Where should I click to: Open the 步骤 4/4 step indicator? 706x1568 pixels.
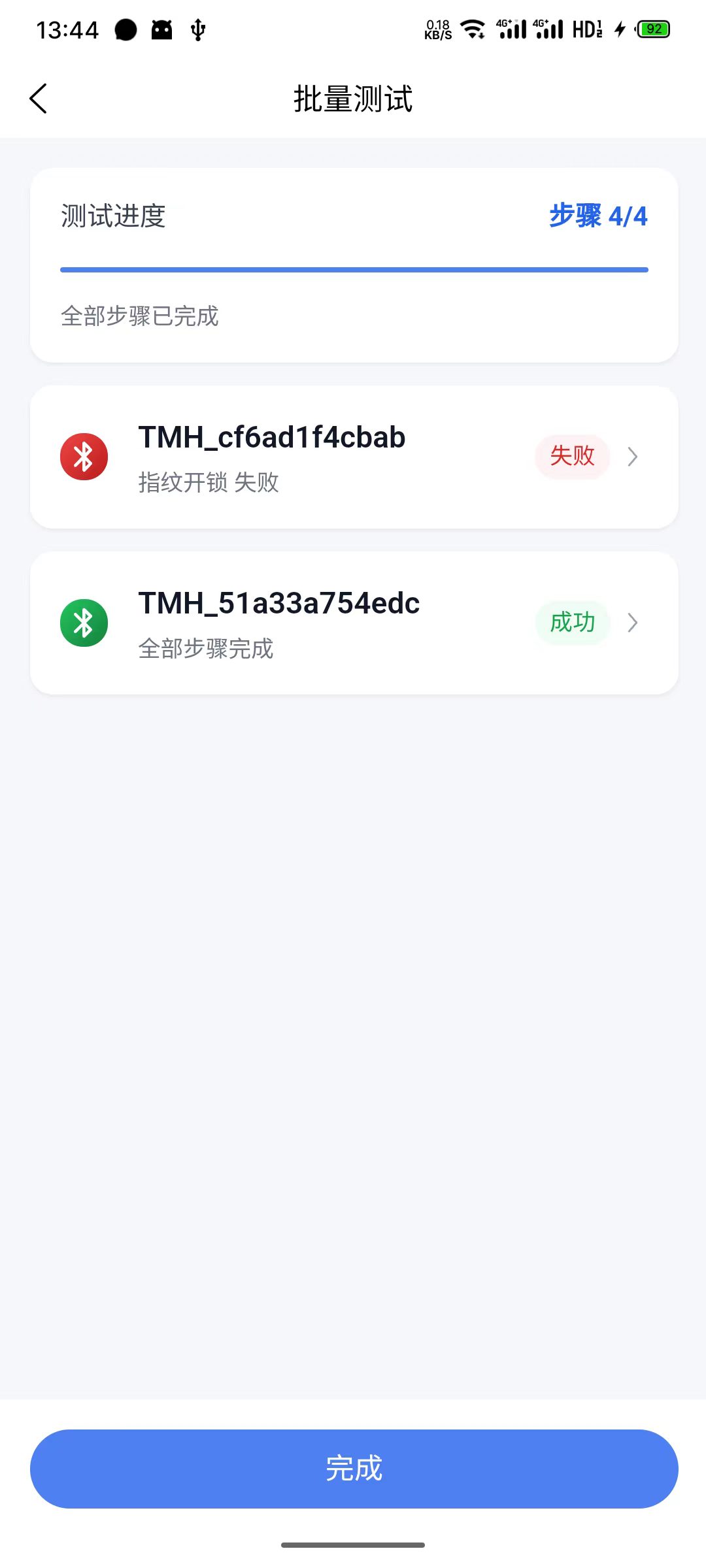[598, 216]
